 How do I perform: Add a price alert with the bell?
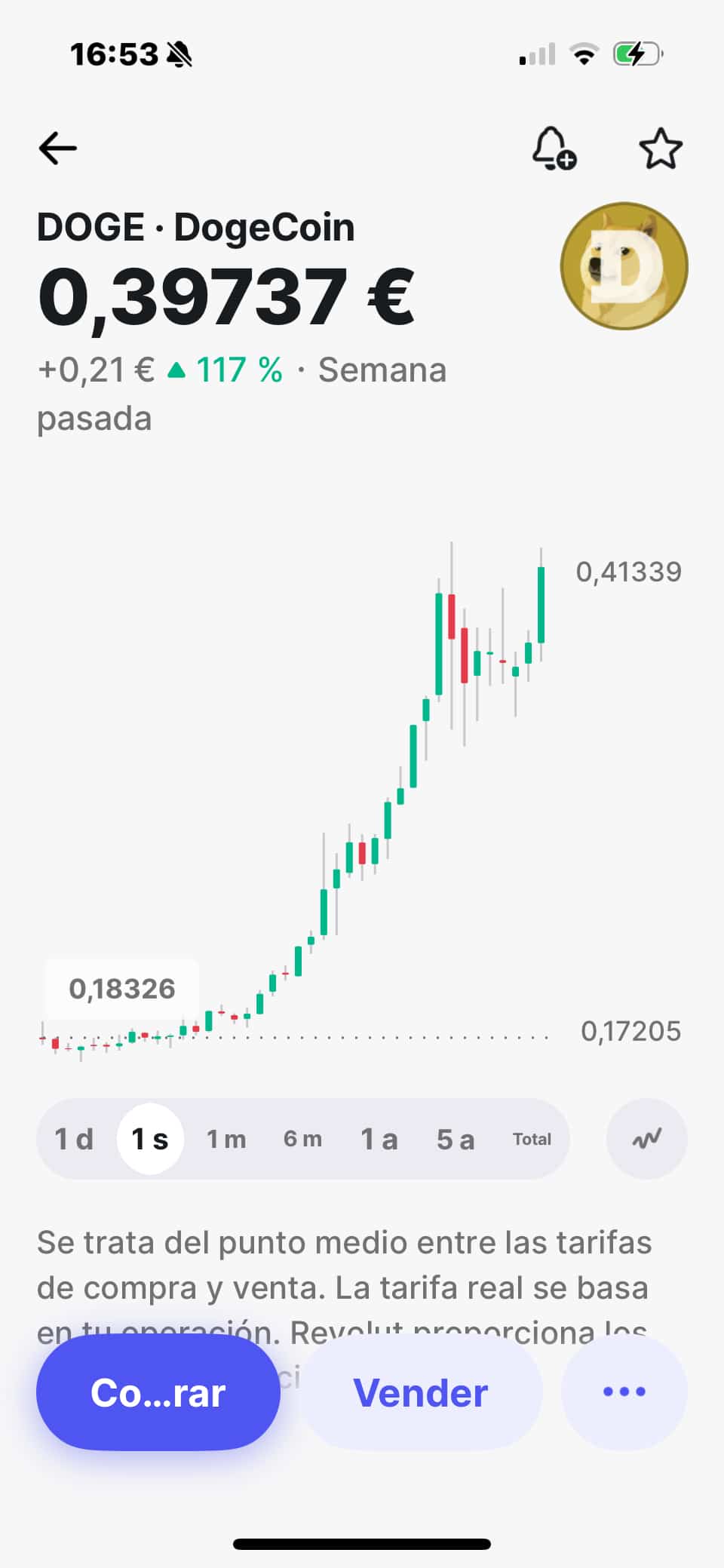pyautogui.click(x=553, y=148)
